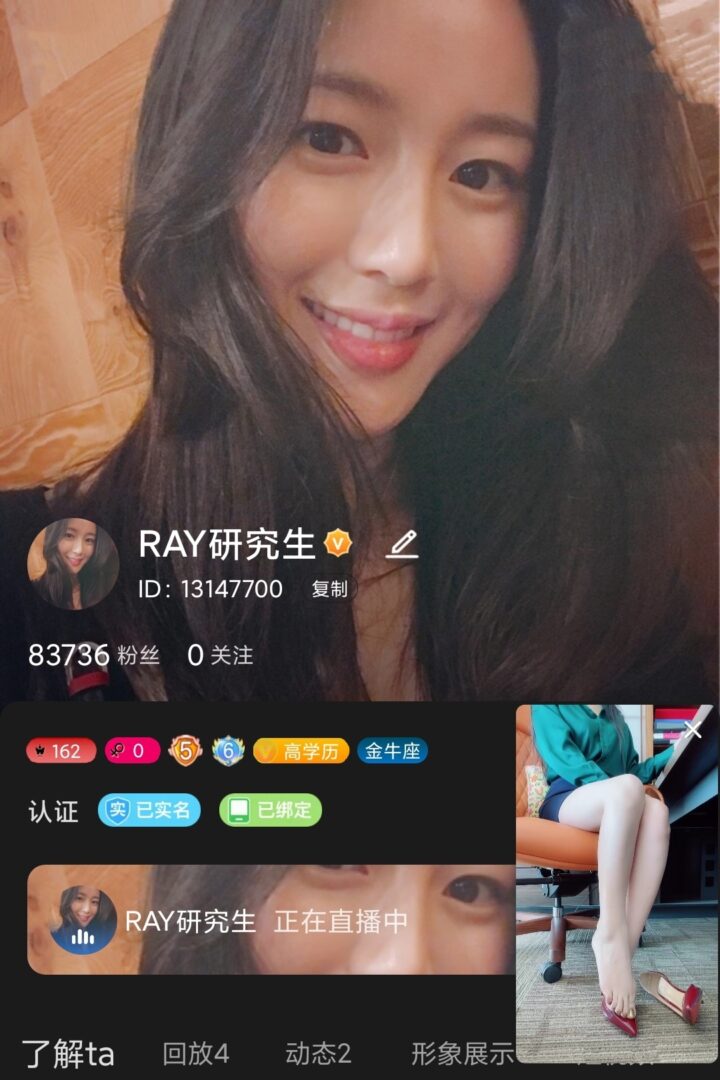
Task: Switch to the 动态2 tab
Action: 318,1053
